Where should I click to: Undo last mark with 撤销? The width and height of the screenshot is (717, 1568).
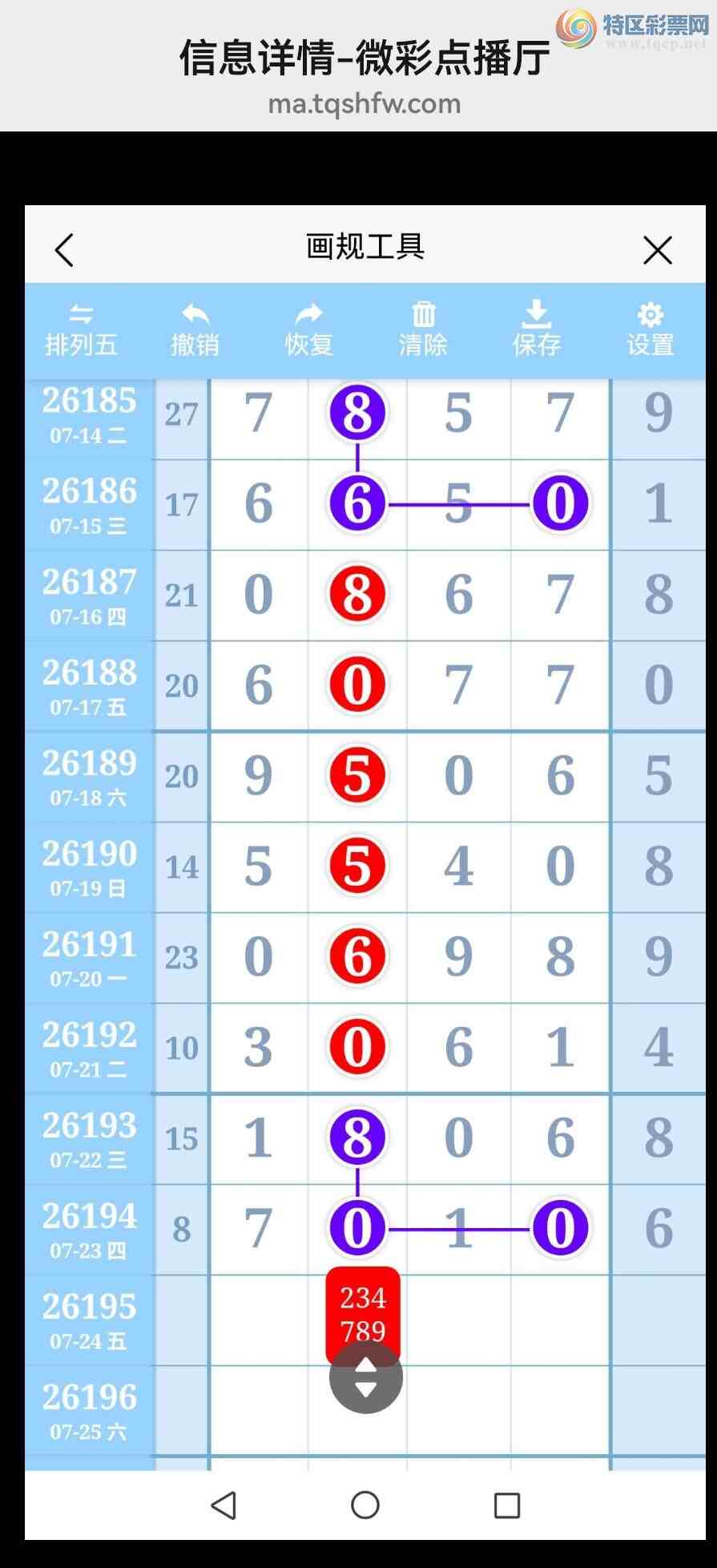[195, 330]
